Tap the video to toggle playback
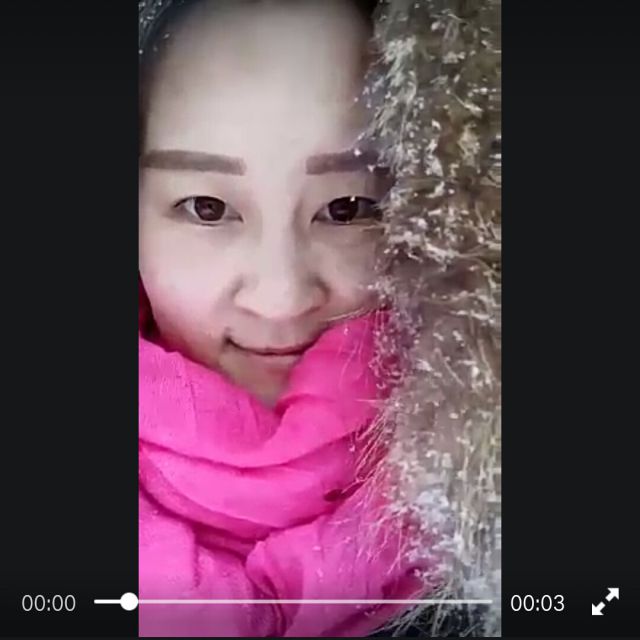Viewport: 640px width, 640px height. coord(320,300)
